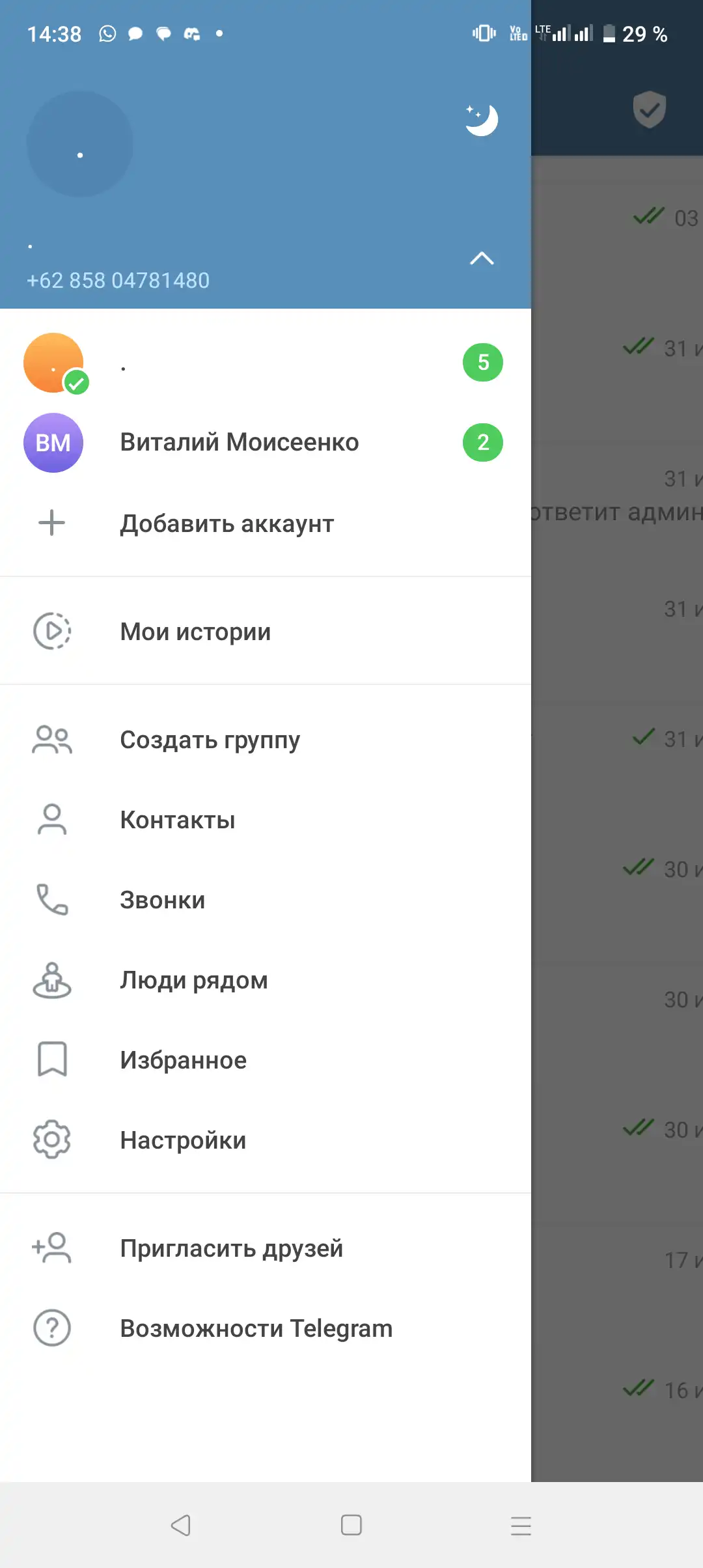Select the current account with 5 unread
Viewport: 703px width, 1568px height.
coord(266,363)
